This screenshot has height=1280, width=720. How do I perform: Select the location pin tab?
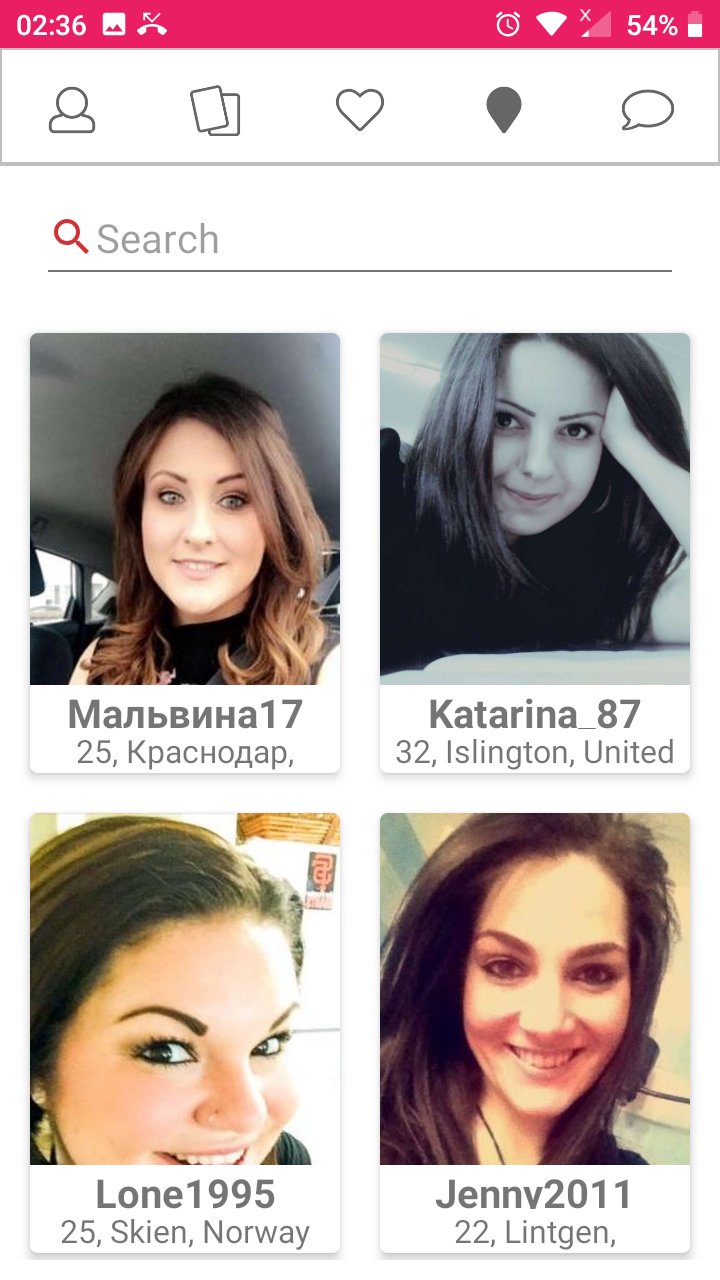pyautogui.click(x=504, y=109)
